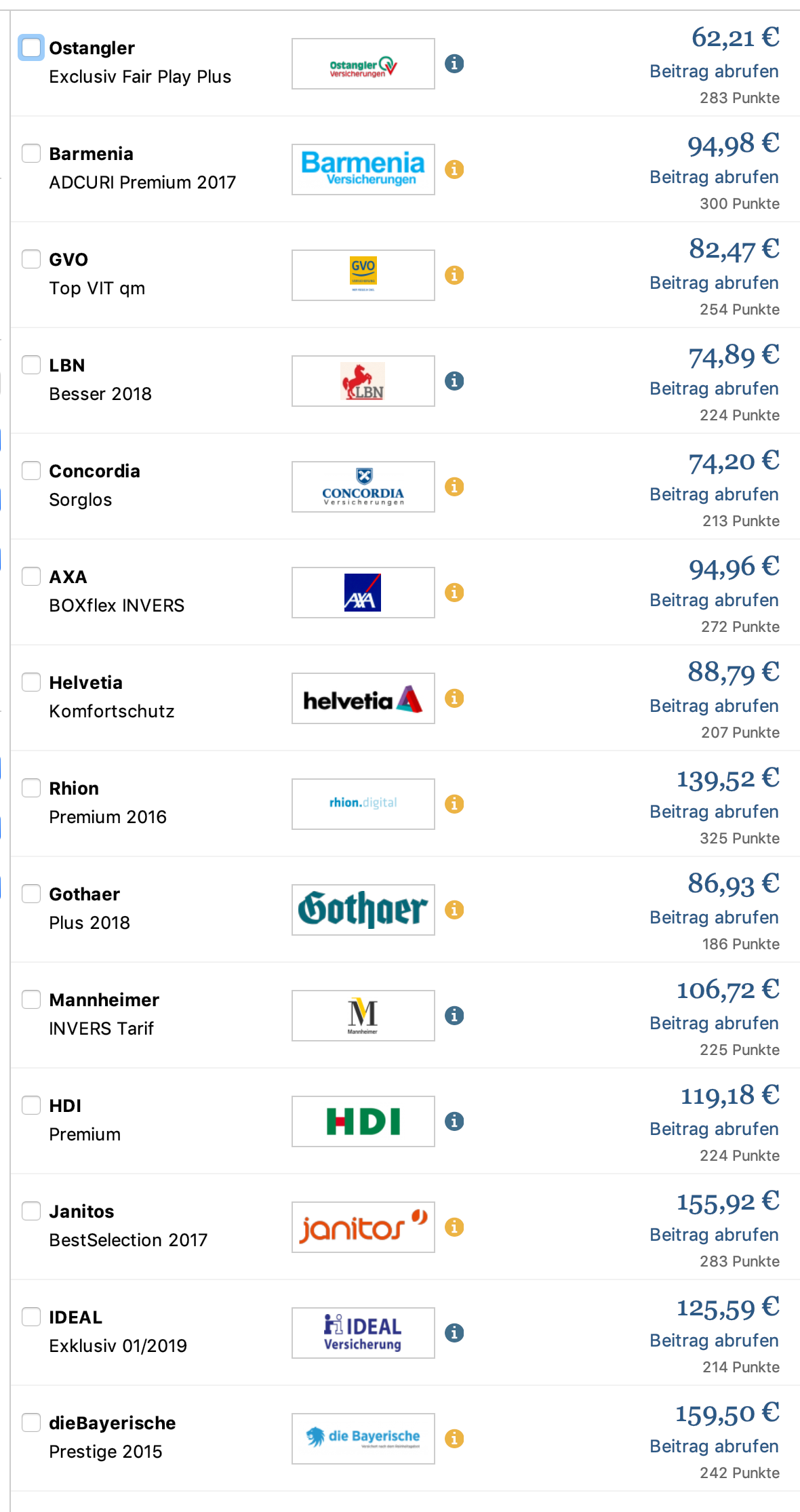Retrieve the premium for AXA BOXflex INVERS
Viewport: 800px width, 1512px height.
[714, 600]
